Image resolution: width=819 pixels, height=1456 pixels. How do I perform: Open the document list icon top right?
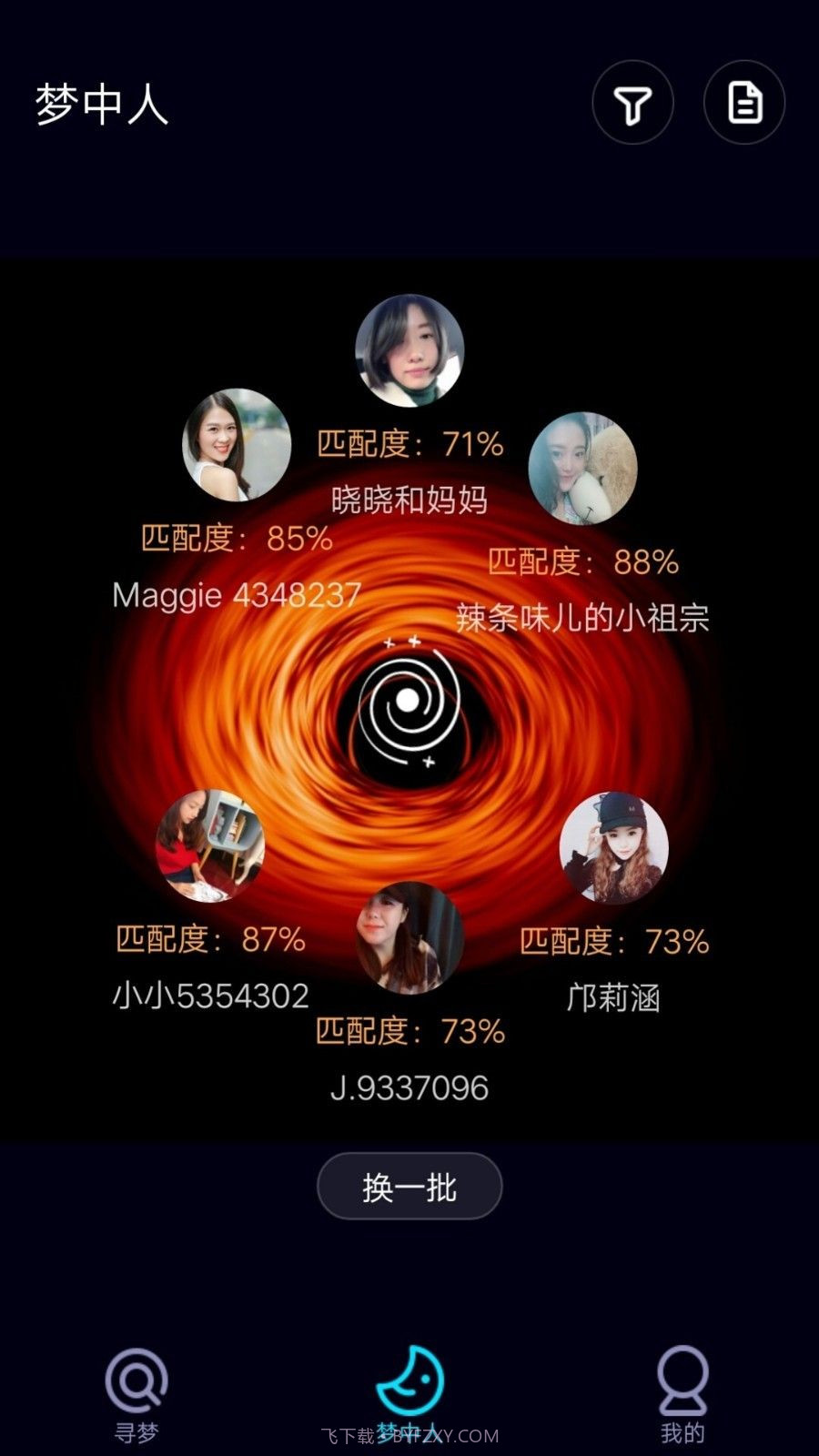tap(744, 103)
